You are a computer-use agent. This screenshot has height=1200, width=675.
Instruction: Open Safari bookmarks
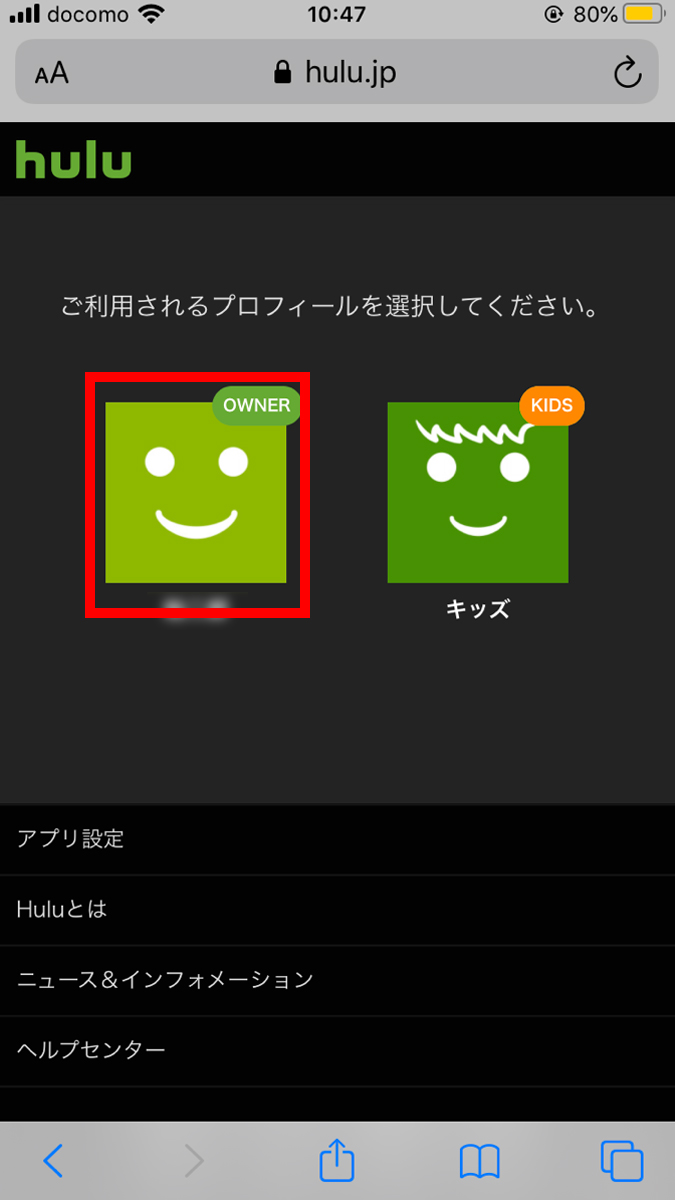[x=480, y=1161]
